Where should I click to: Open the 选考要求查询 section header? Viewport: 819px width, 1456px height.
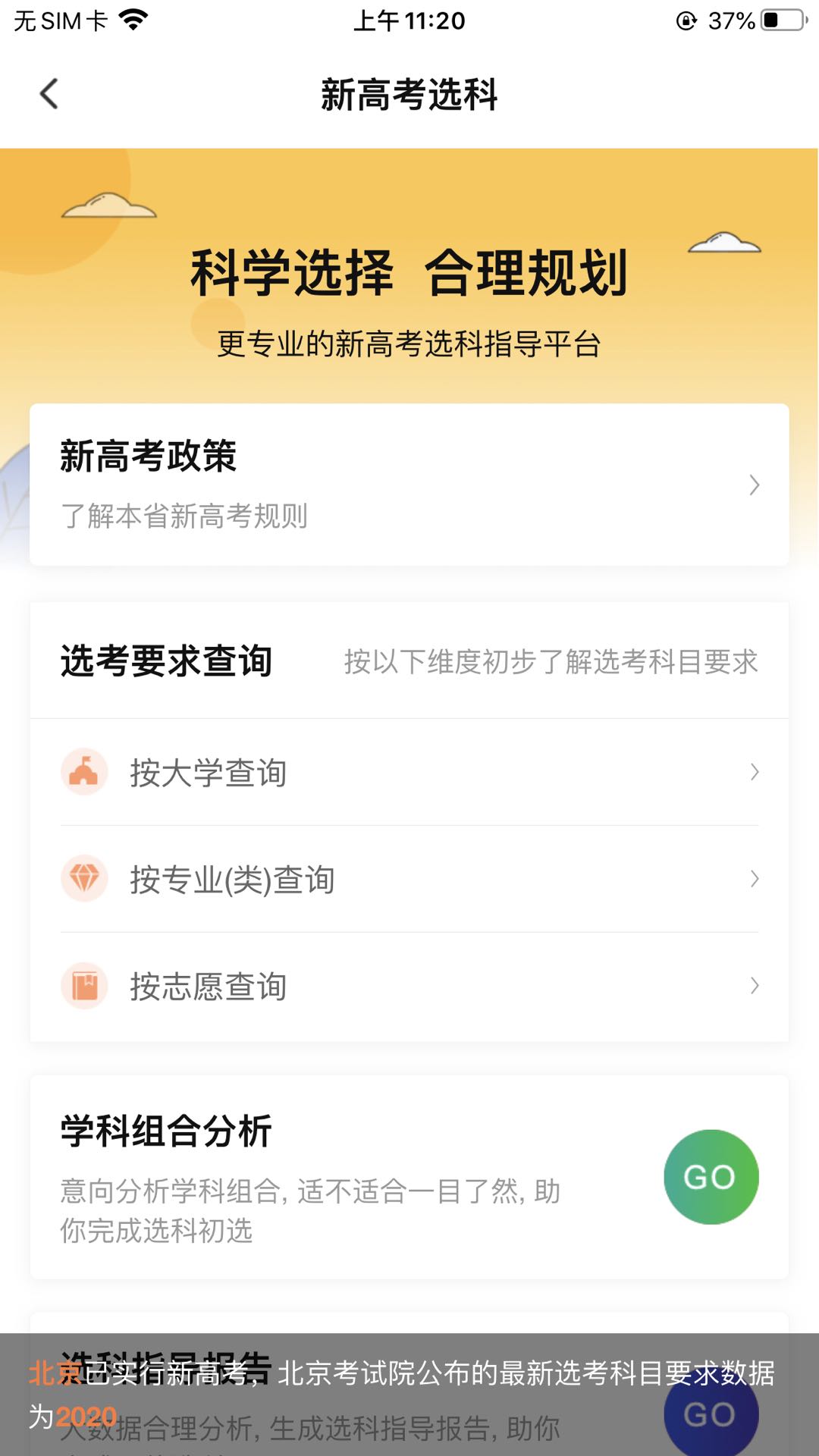[x=167, y=659]
